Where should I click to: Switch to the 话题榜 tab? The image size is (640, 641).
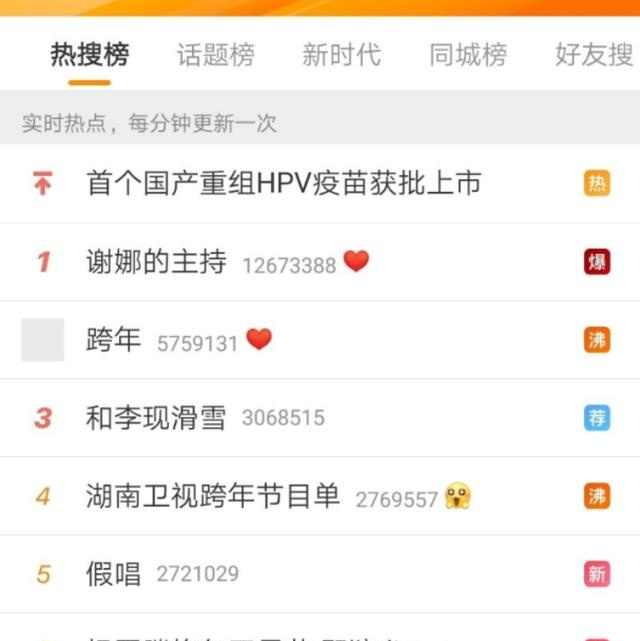pos(215,55)
